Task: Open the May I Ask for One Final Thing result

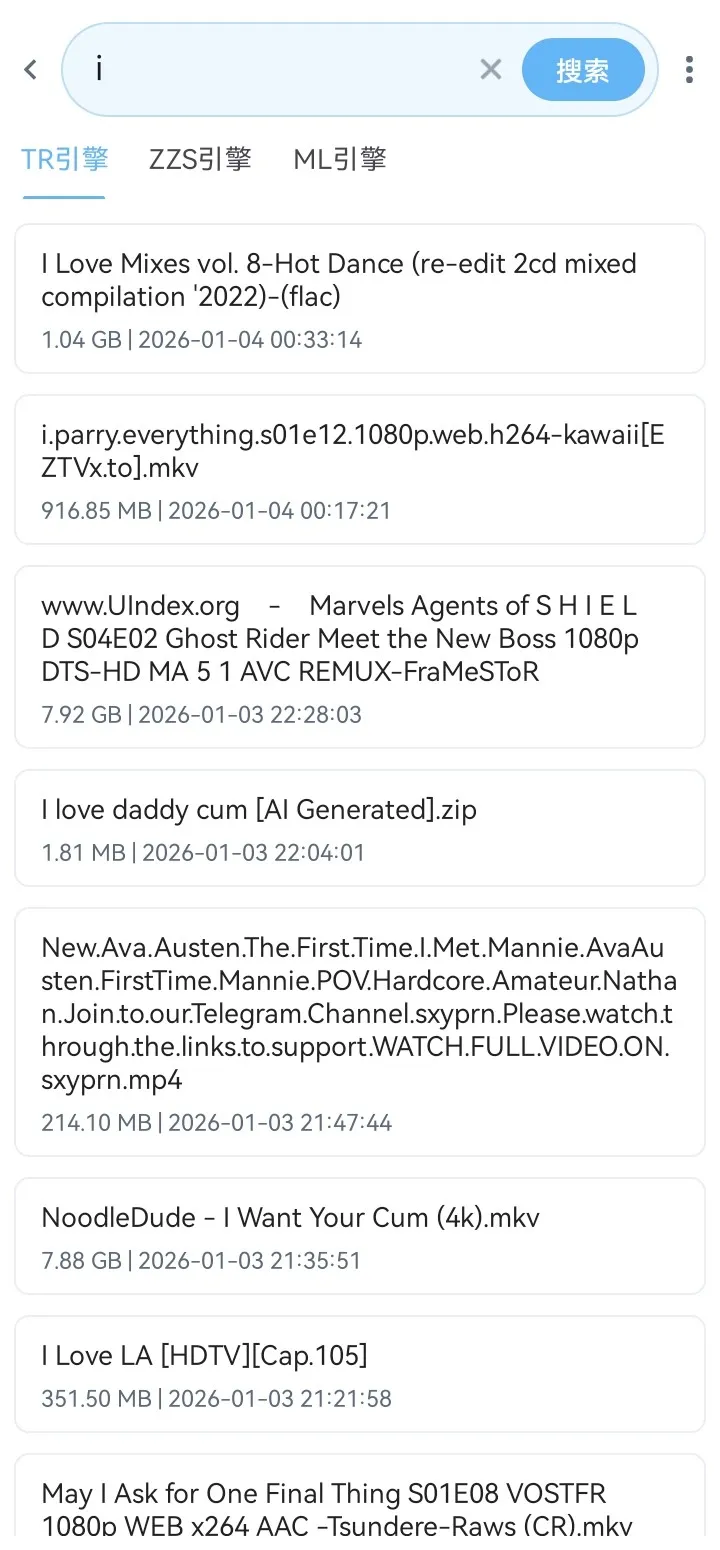Action: click(x=359, y=1505)
